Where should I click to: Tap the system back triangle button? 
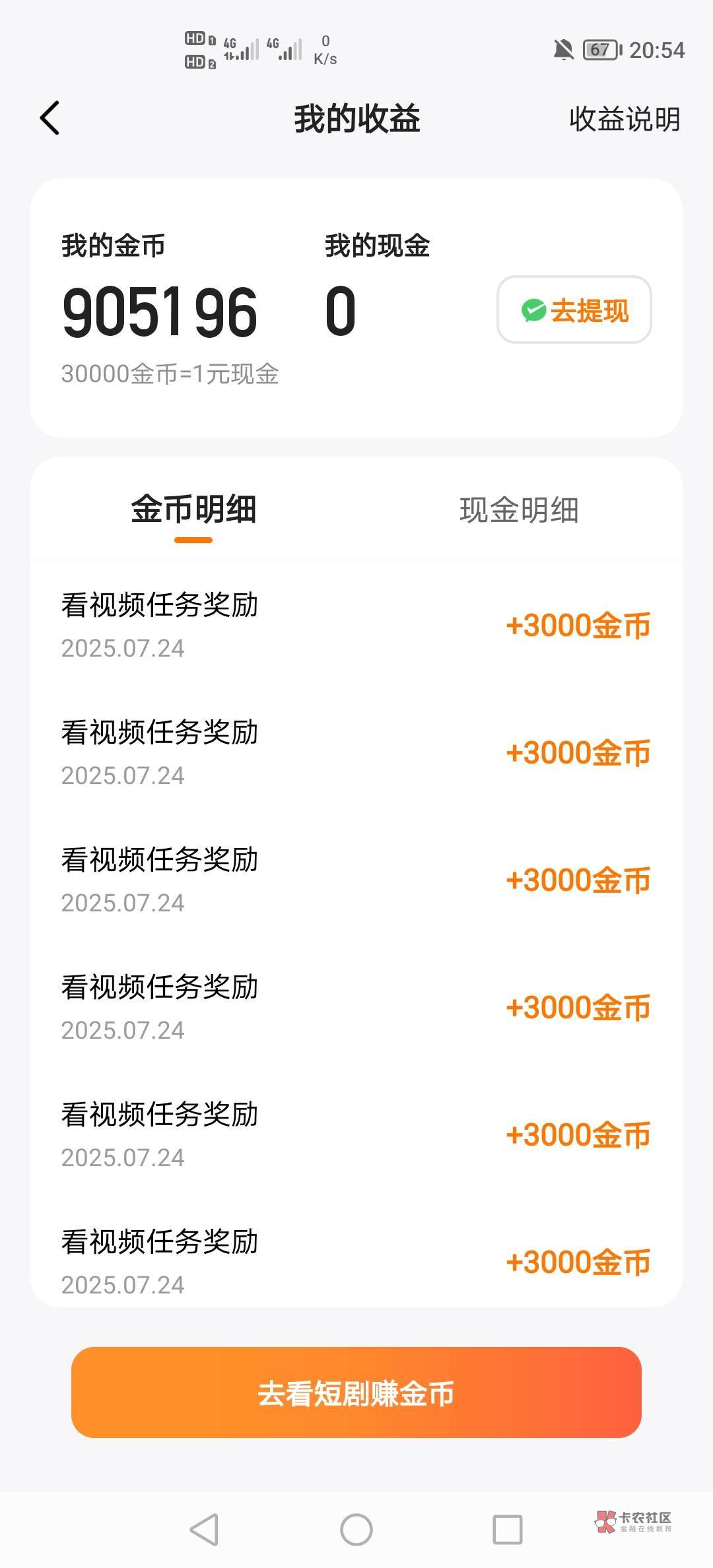[205, 1529]
